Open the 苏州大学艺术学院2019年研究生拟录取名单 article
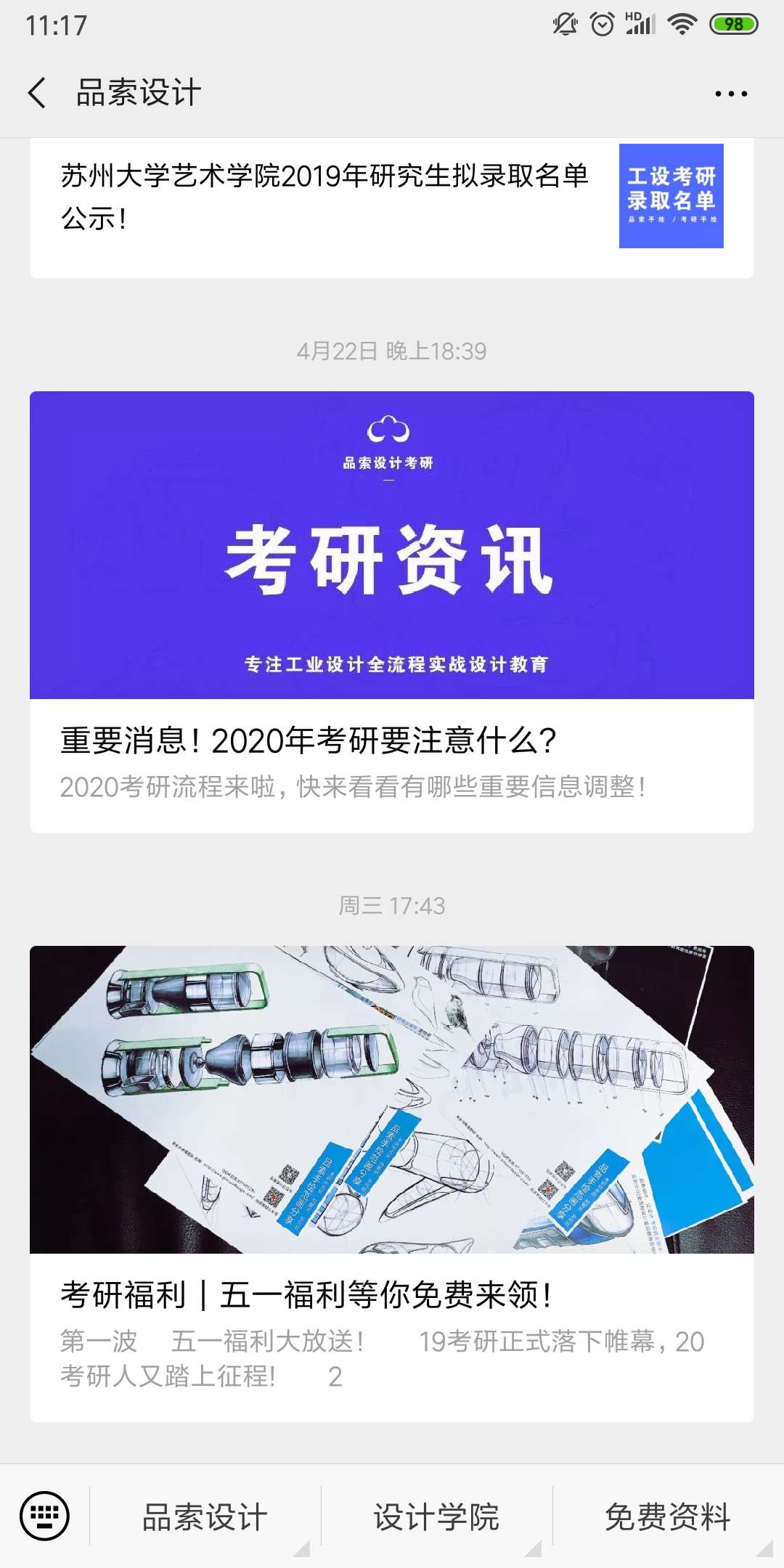 pyautogui.click(x=324, y=196)
